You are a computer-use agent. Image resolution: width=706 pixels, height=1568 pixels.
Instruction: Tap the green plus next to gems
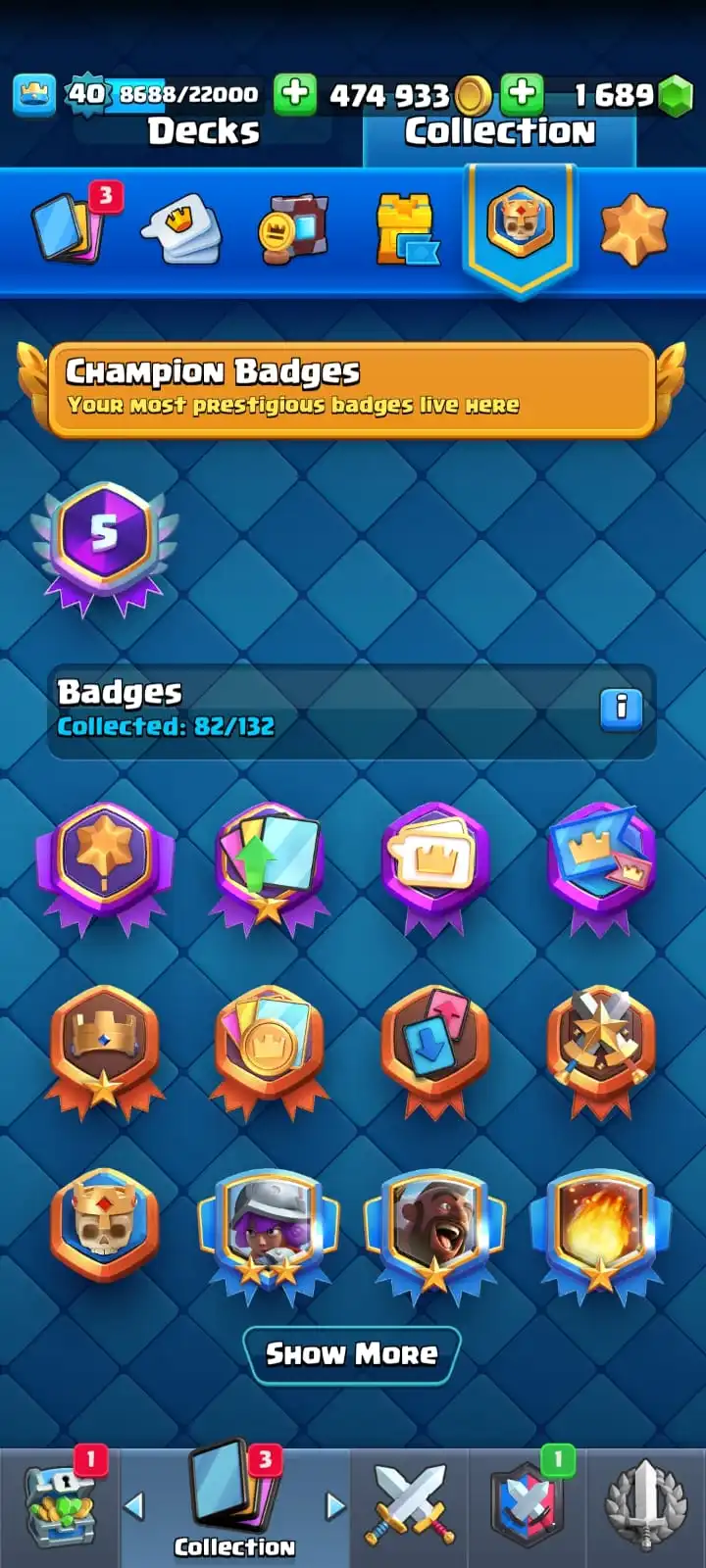(523, 95)
